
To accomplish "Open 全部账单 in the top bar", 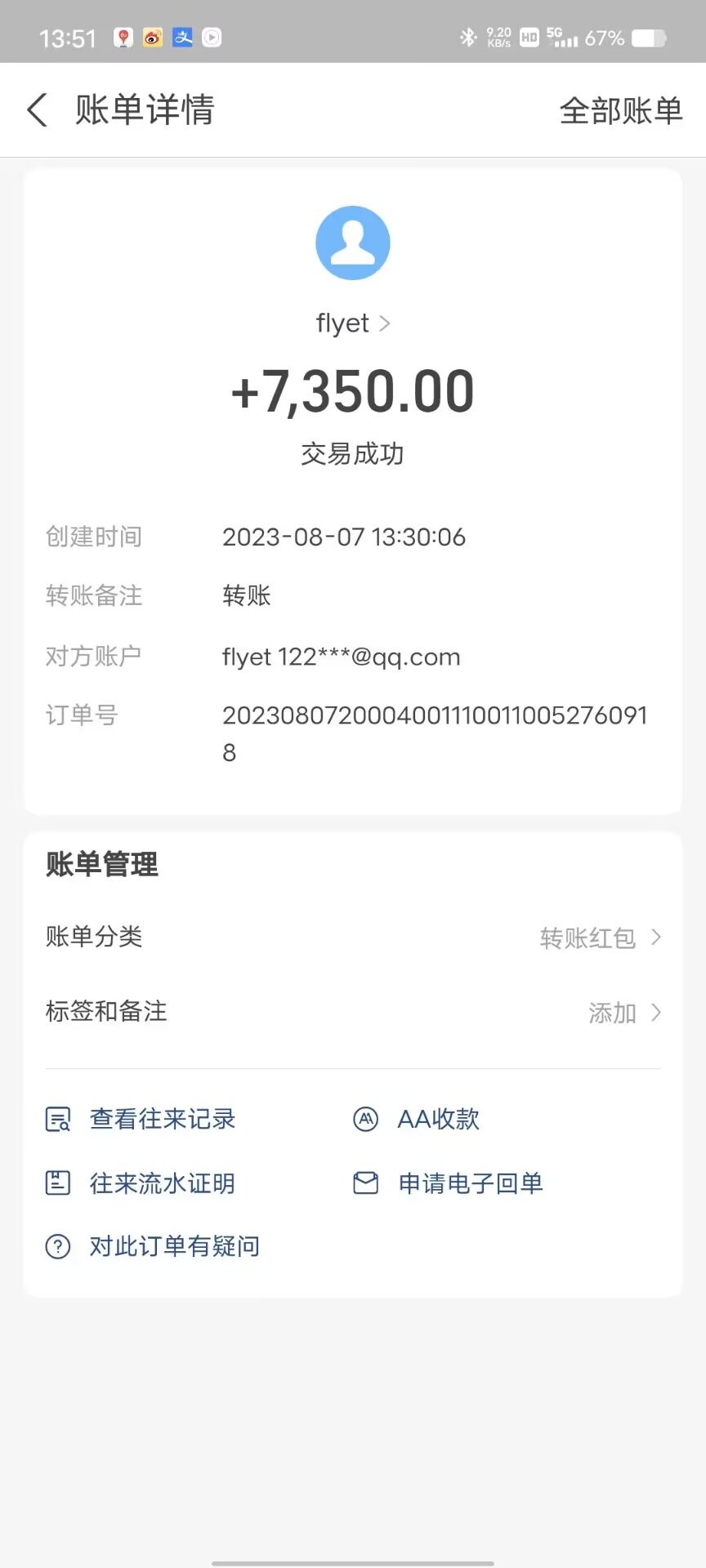I will (620, 111).
